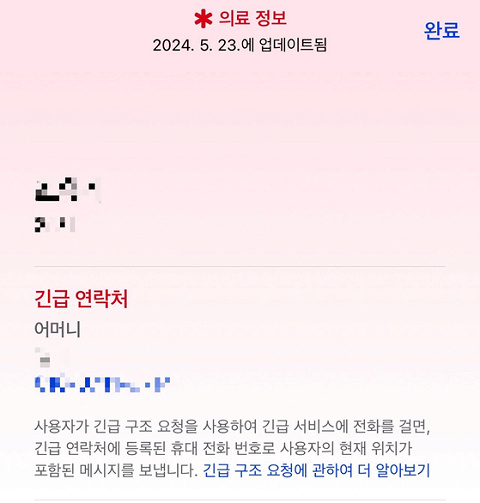480x503 pixels.
Task: Tap 완료 to close medical info
Action: (442, 31)
